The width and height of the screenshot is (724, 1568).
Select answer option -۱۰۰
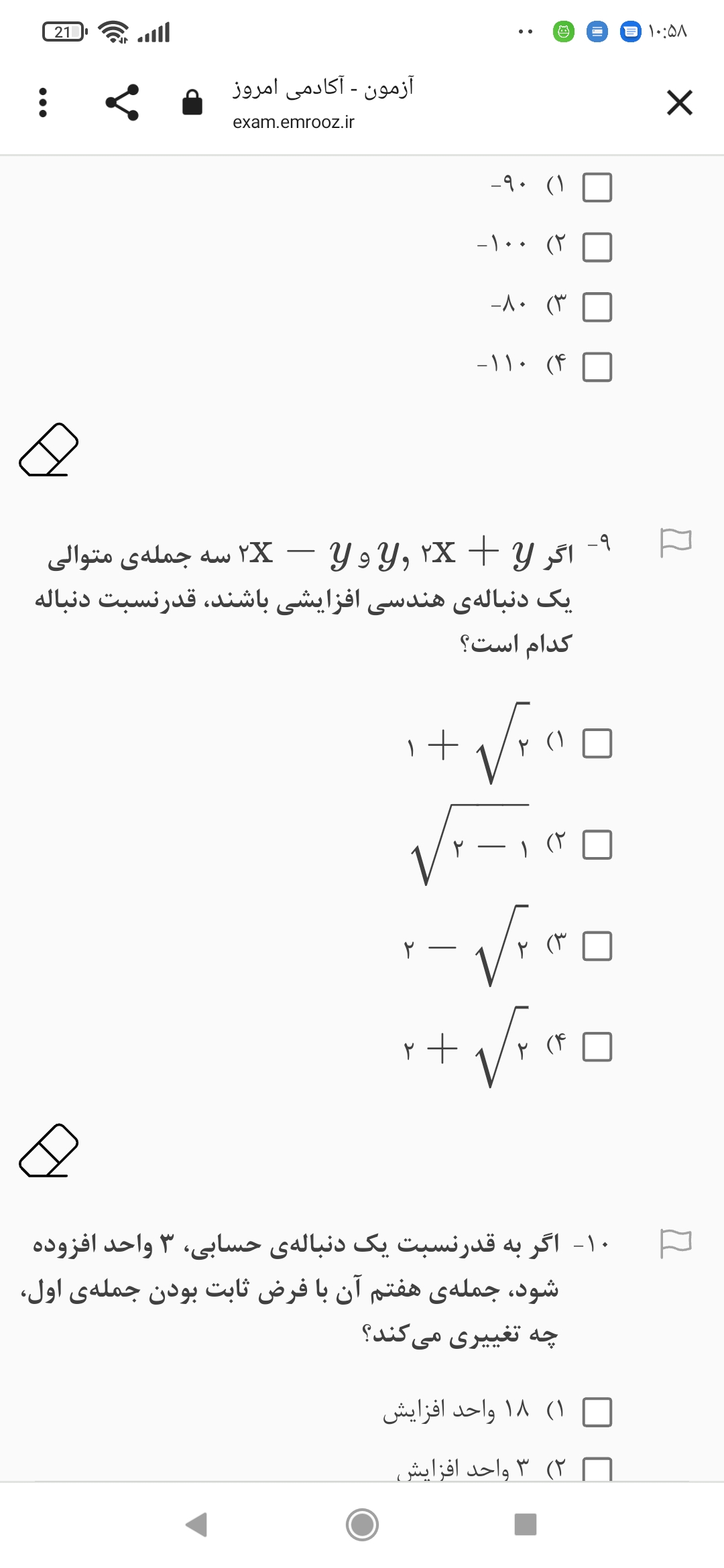coord(597,247)
